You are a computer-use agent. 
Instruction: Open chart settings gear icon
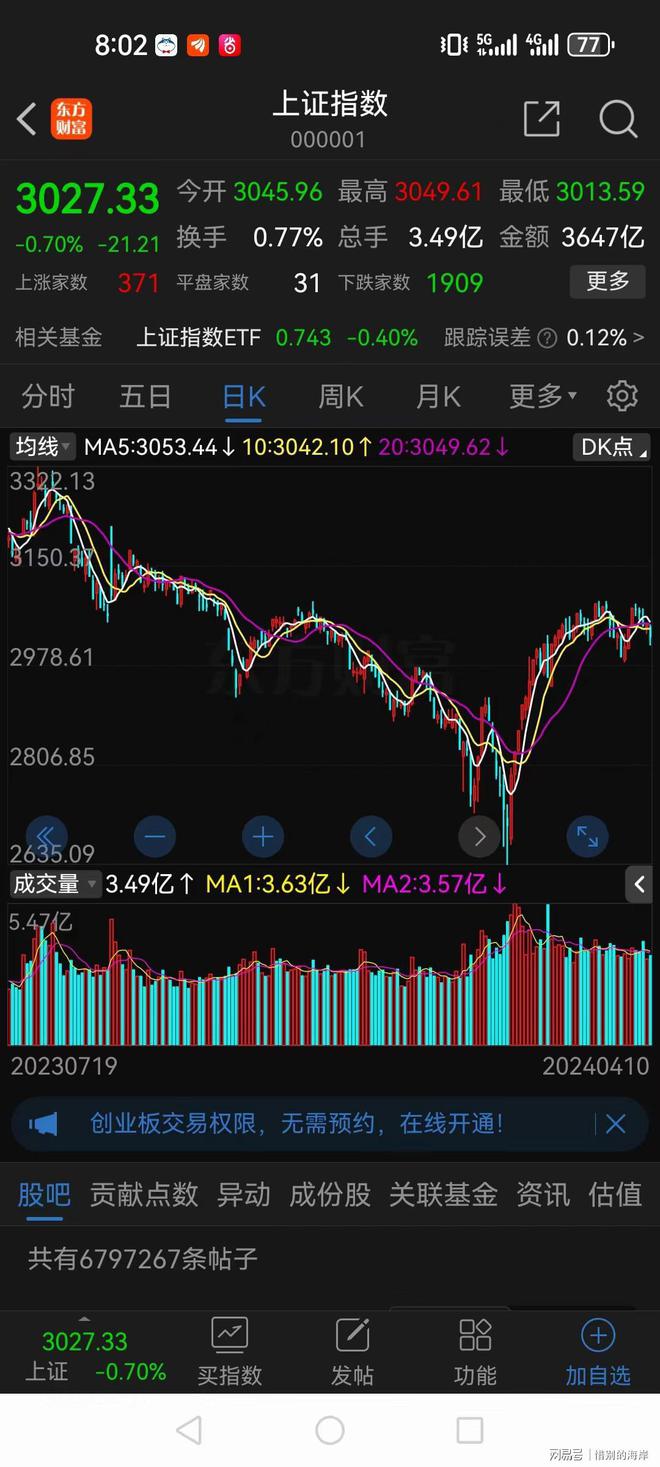coord(622,396)
